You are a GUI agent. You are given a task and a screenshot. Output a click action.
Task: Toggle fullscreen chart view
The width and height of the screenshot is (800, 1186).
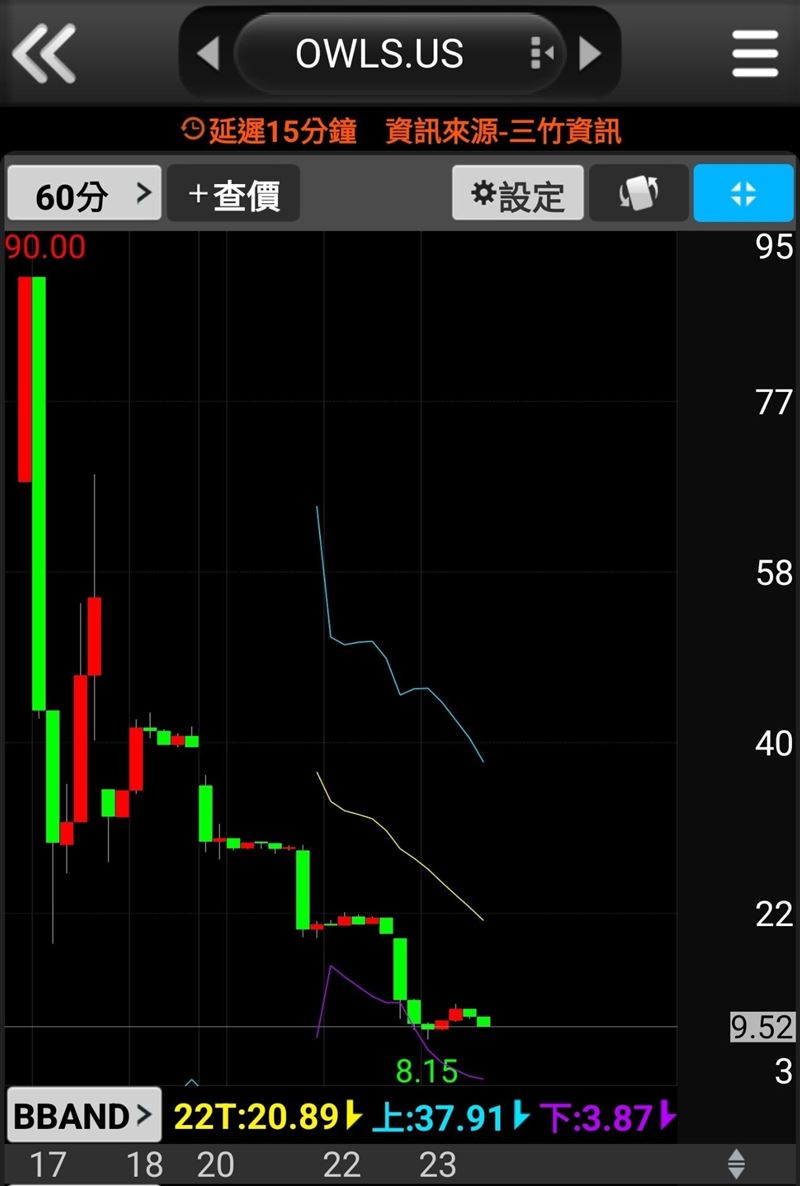click(x=744, y=194)
